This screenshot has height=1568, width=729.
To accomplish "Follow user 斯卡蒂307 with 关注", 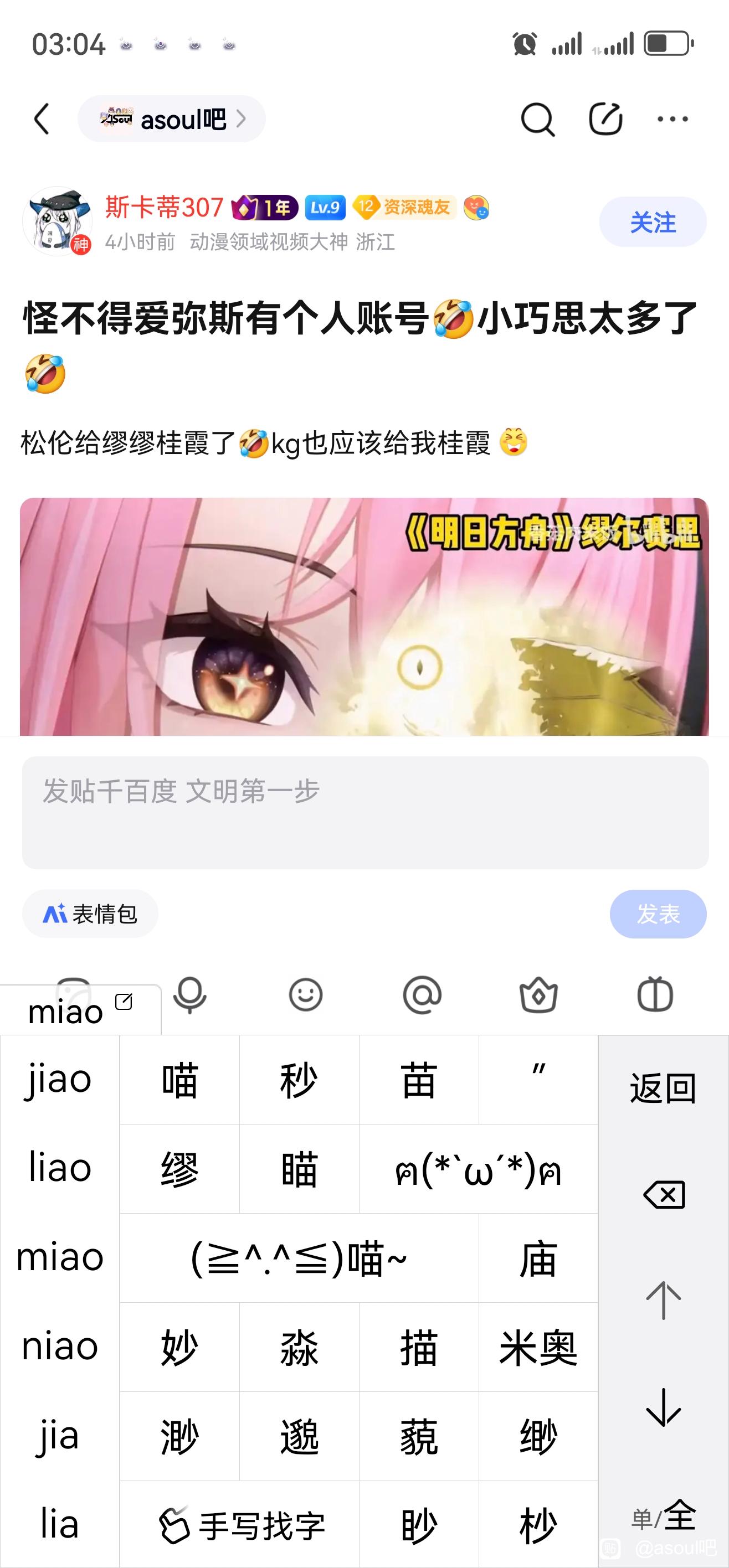I will 652,222.
